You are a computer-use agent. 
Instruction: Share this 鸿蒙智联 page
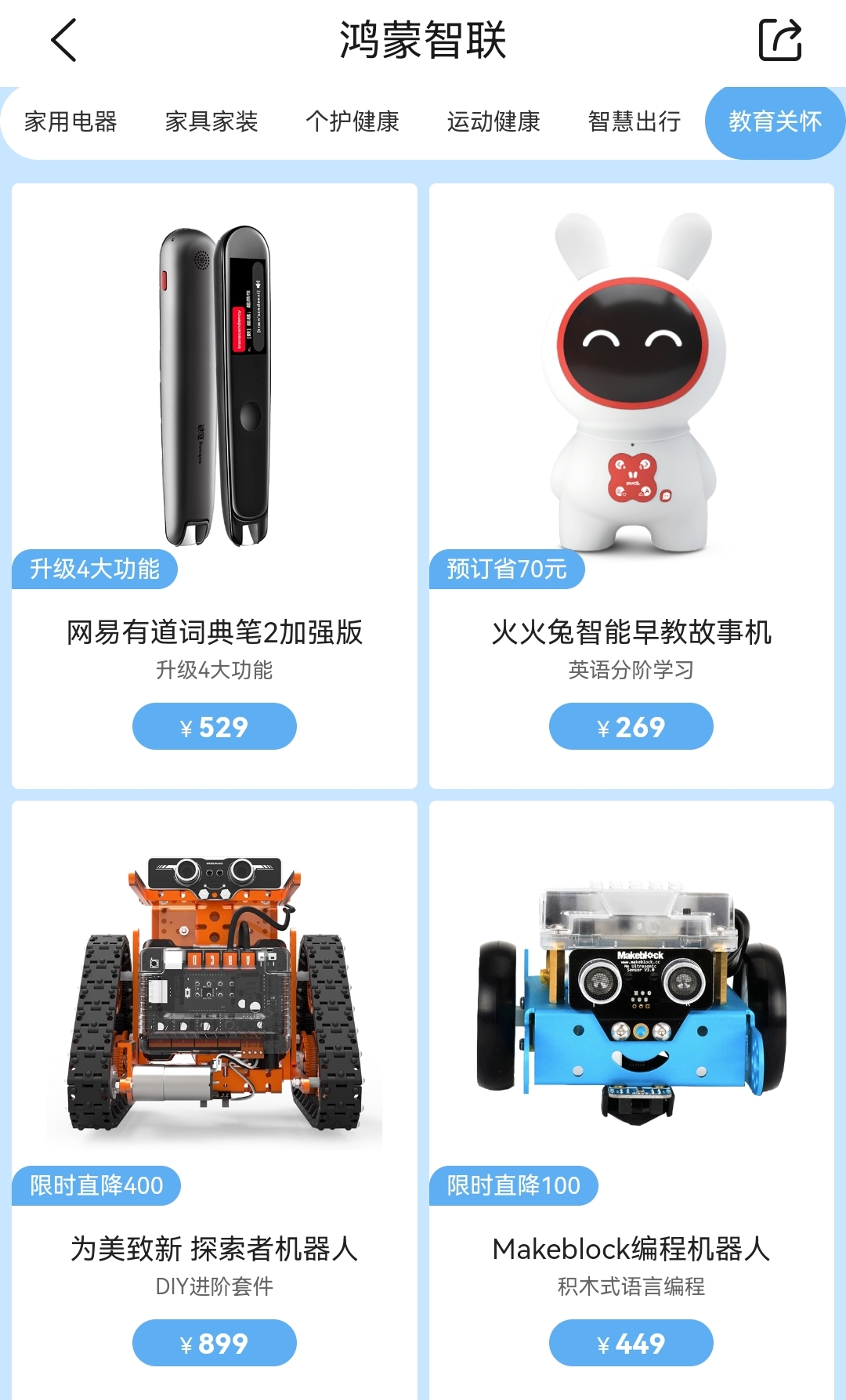(780, 41)
